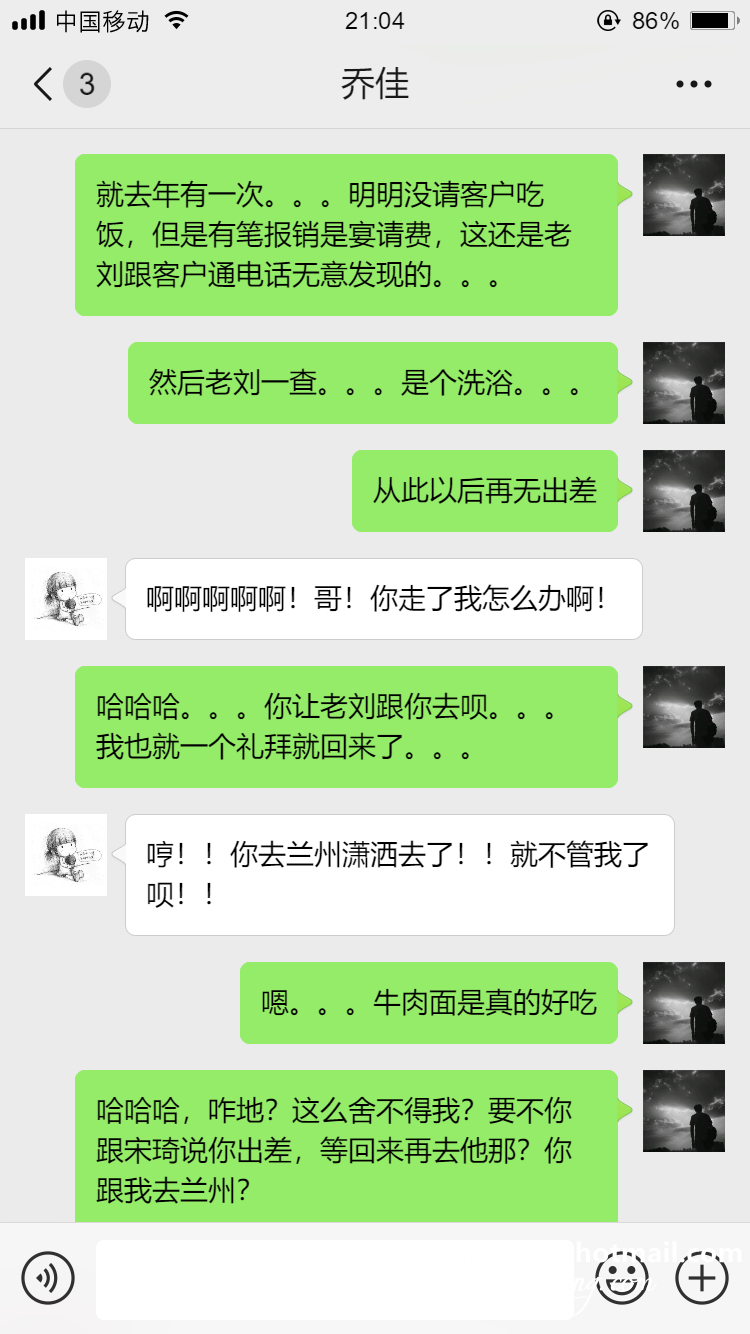Tap the message text field
The image size is (750, 1334).
(x=335, y=1279)
